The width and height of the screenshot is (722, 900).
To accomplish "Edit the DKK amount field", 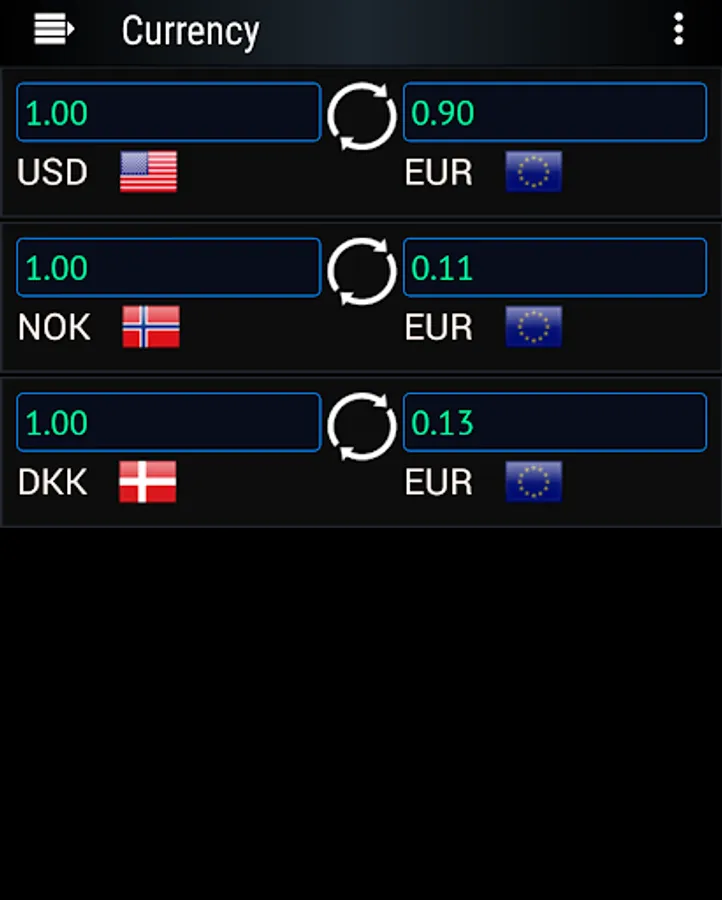I will [x=169, y=422].
